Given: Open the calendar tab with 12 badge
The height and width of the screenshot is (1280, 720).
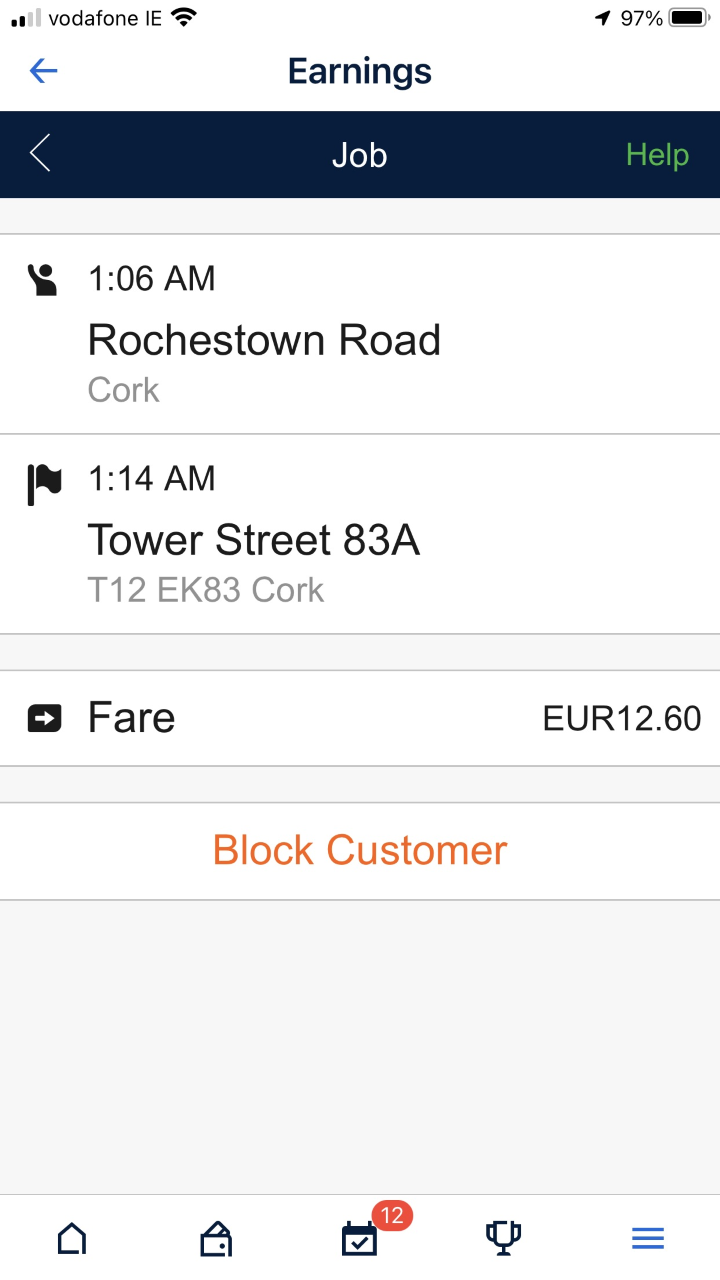Looking at the screenshot, I should point(360,1239).
